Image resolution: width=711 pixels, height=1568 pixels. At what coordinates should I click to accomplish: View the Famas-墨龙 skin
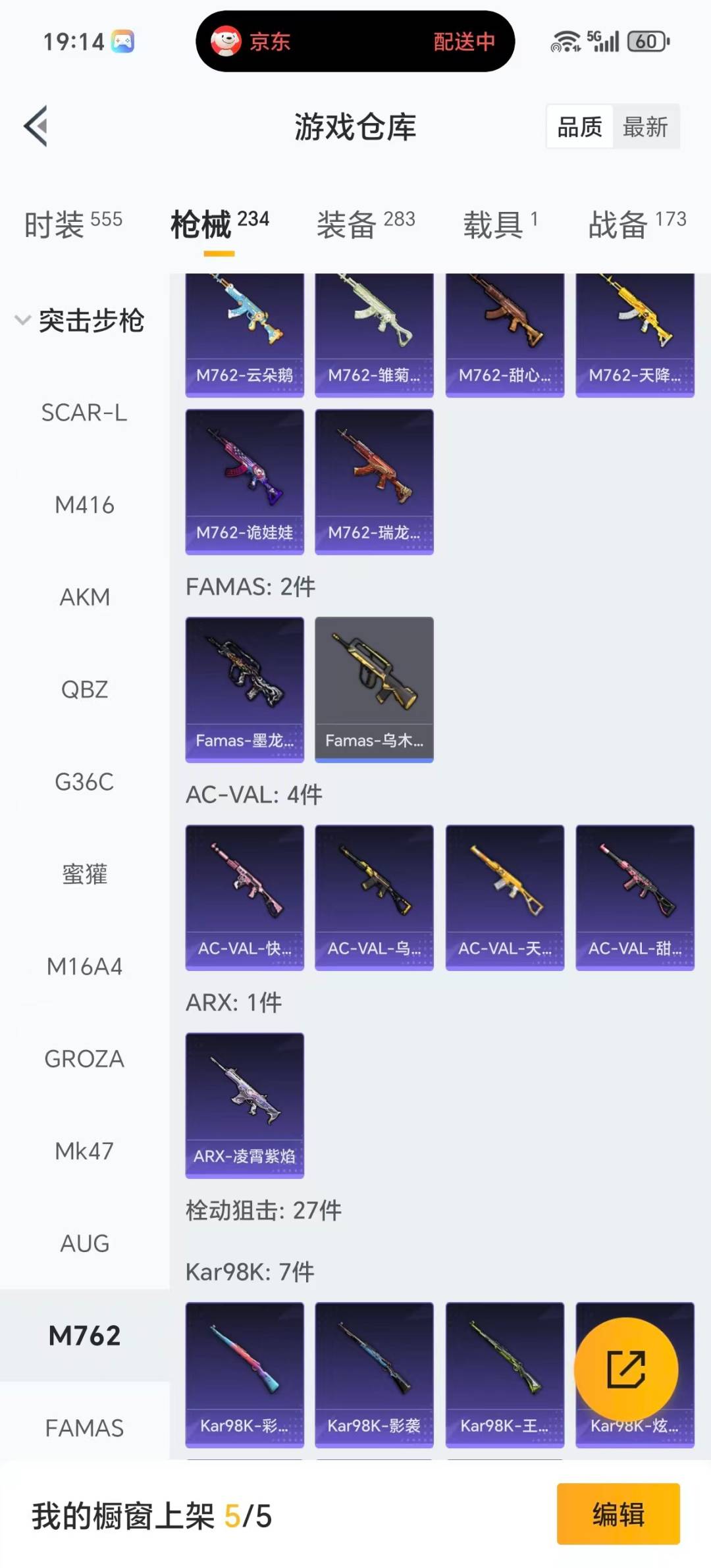(244, 689)
